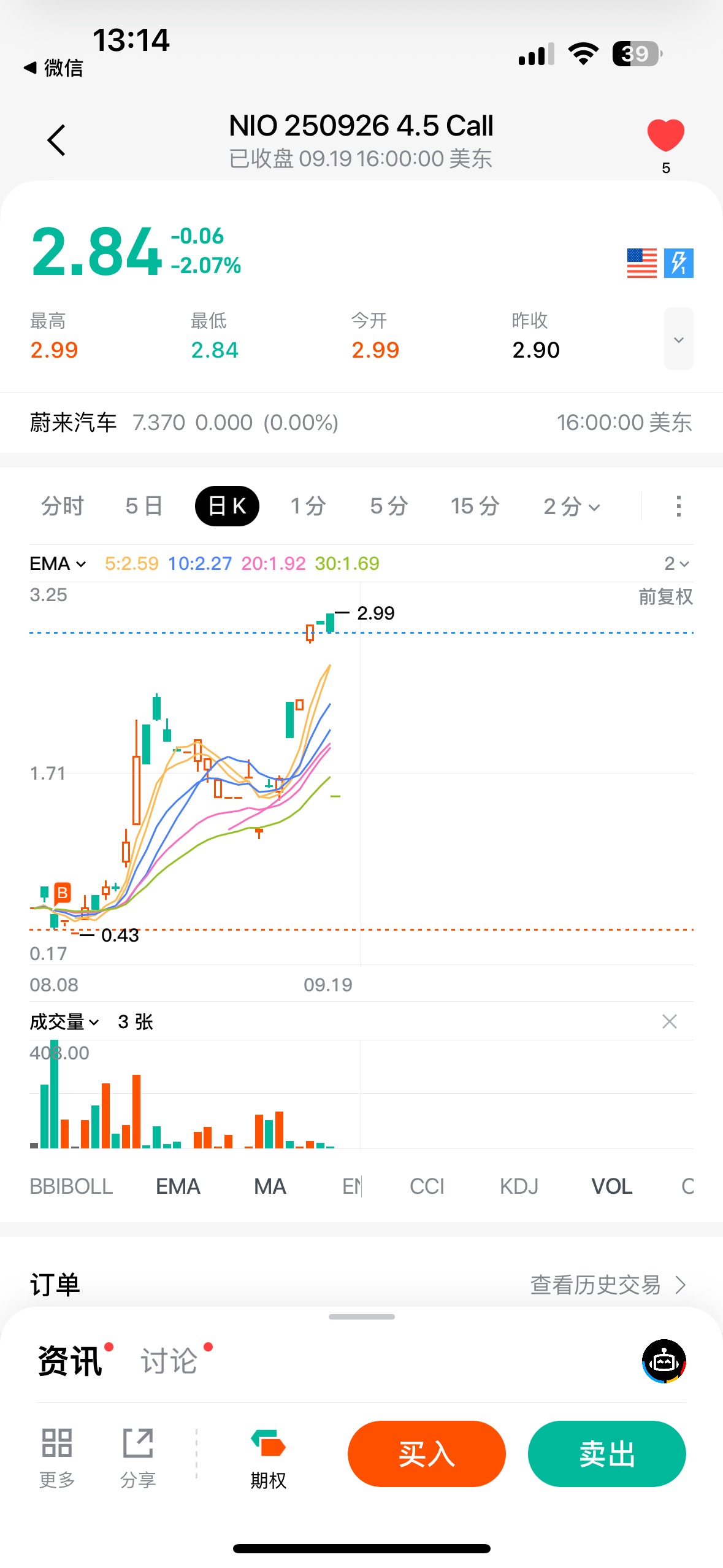This screenshot has height=1568, width=723.
Task: Open the AI robot assistant
Action: click(x=664, y=1361)
